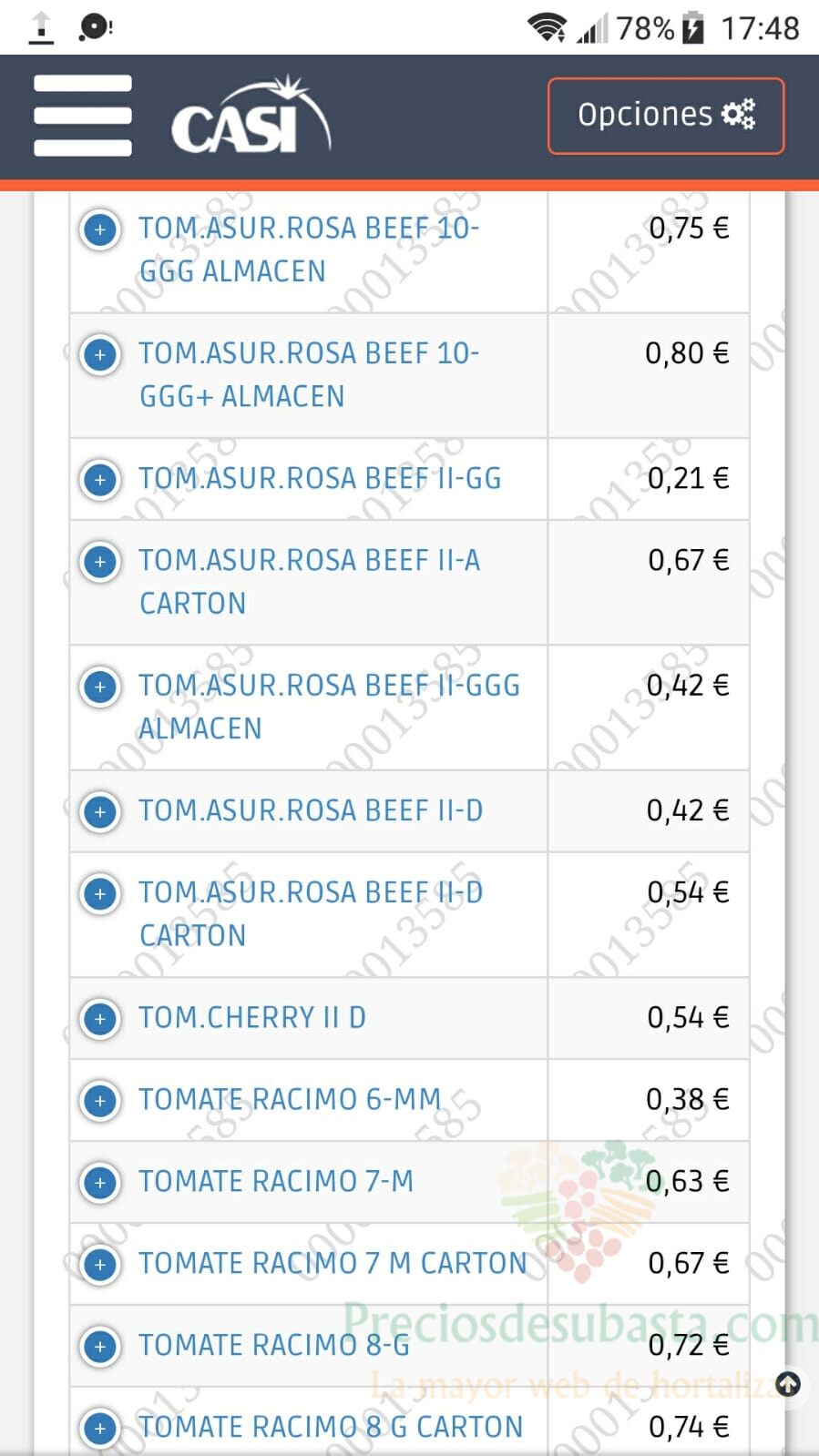Expand TOM.ASUR.ROSA BEEF II-D CARTON row

click(100, 893)
